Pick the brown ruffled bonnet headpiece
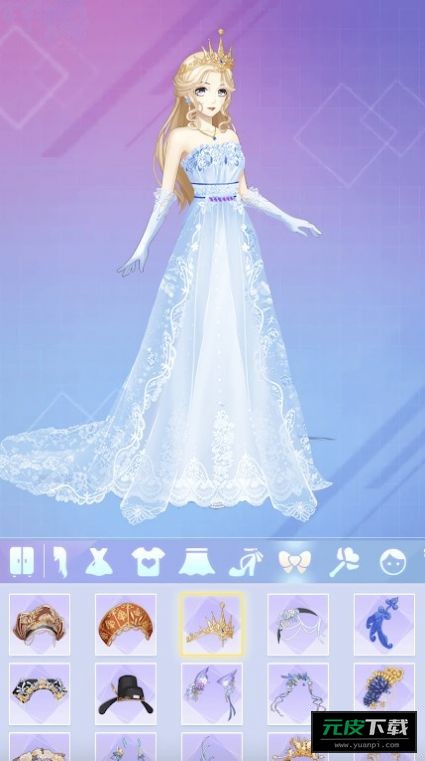 coord(39,625)
